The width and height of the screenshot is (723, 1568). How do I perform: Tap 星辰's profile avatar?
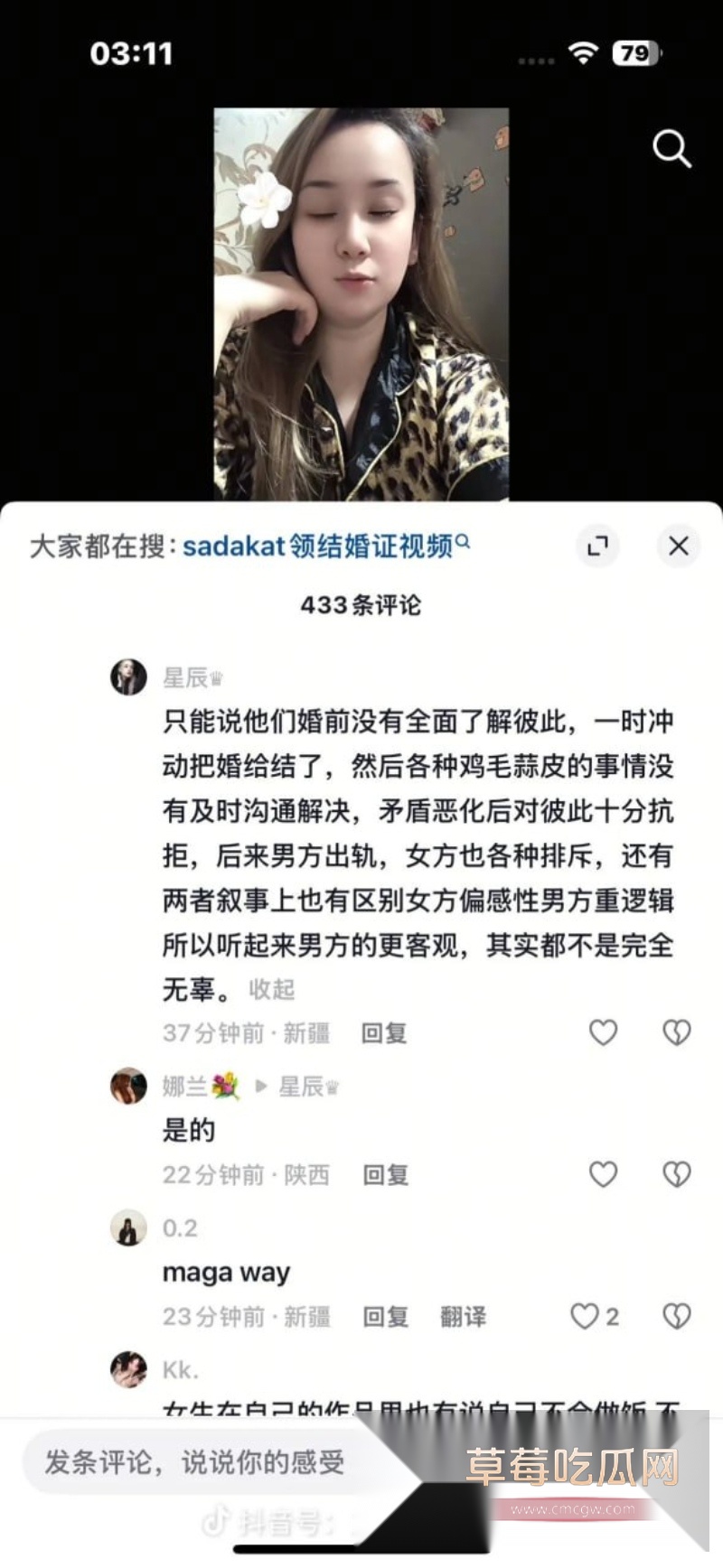129,677
